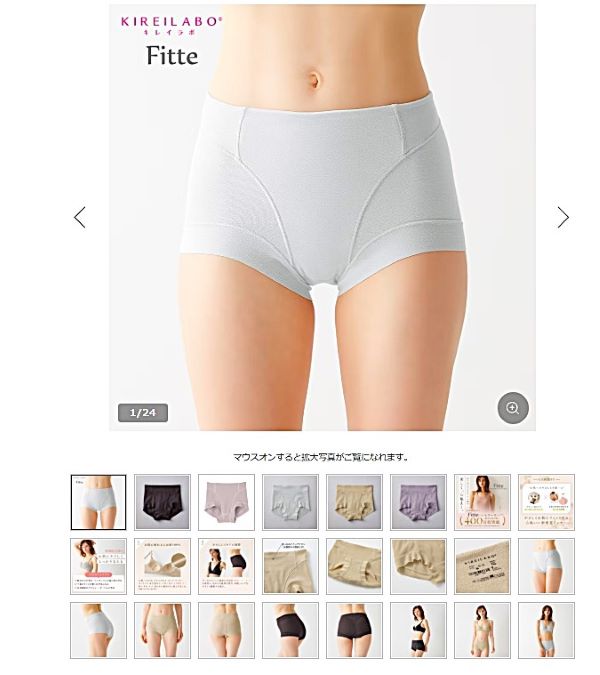View the bra illustration info thumbnail
This screenshot has height=675, width=600.
162,566
